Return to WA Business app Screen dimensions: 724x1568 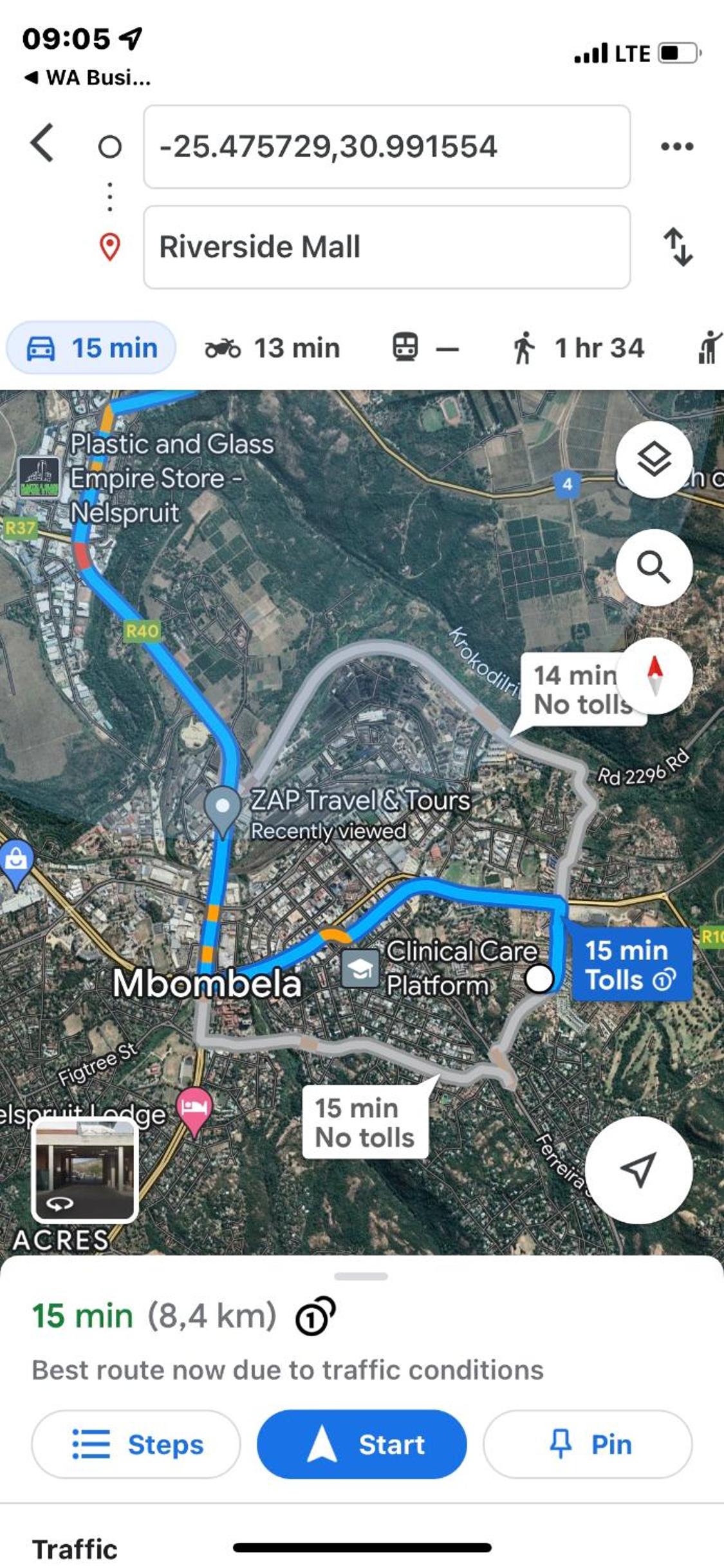pyautogui.click(x=88, y=78)
